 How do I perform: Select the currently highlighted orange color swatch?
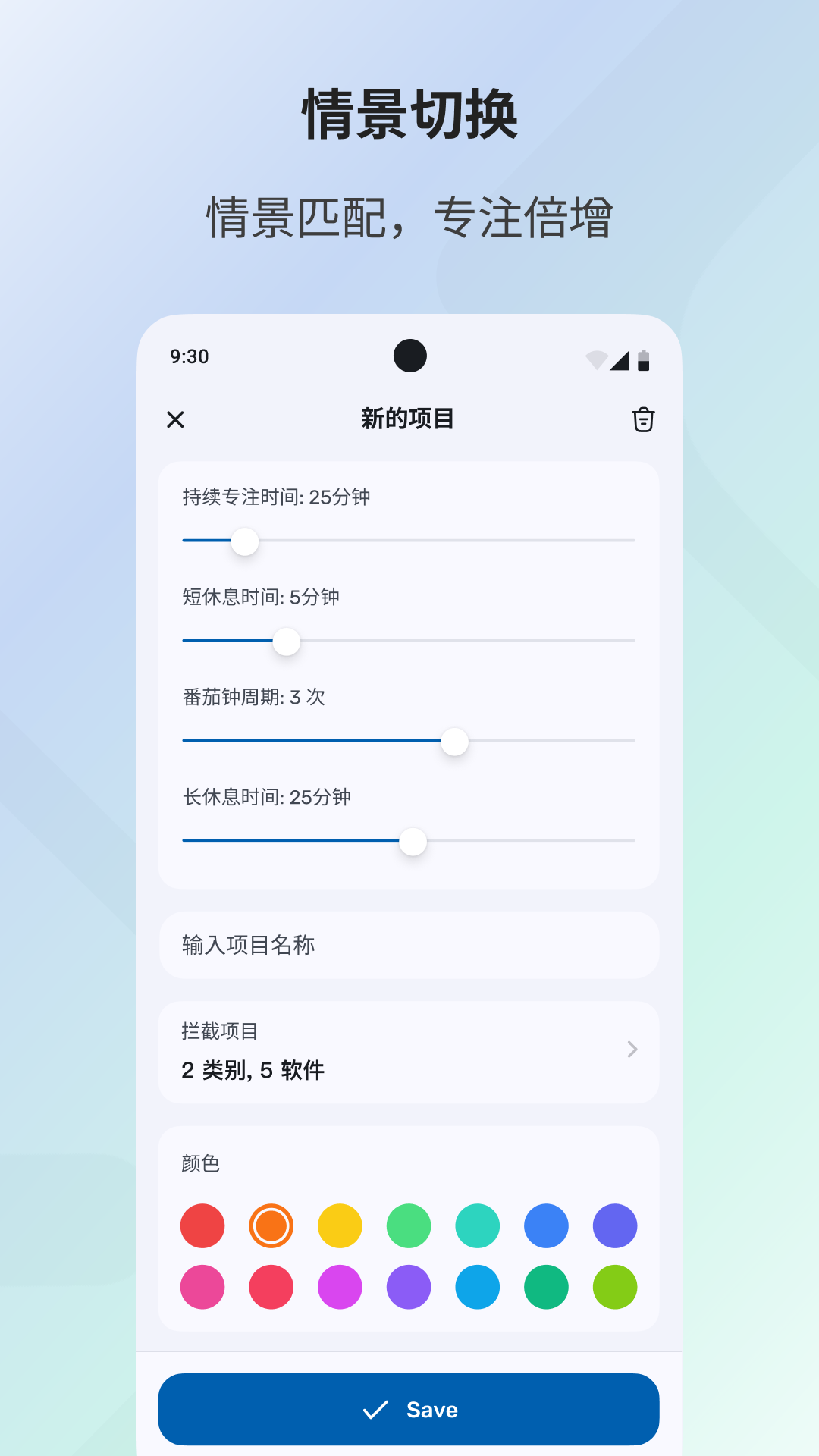(271, 1225)
